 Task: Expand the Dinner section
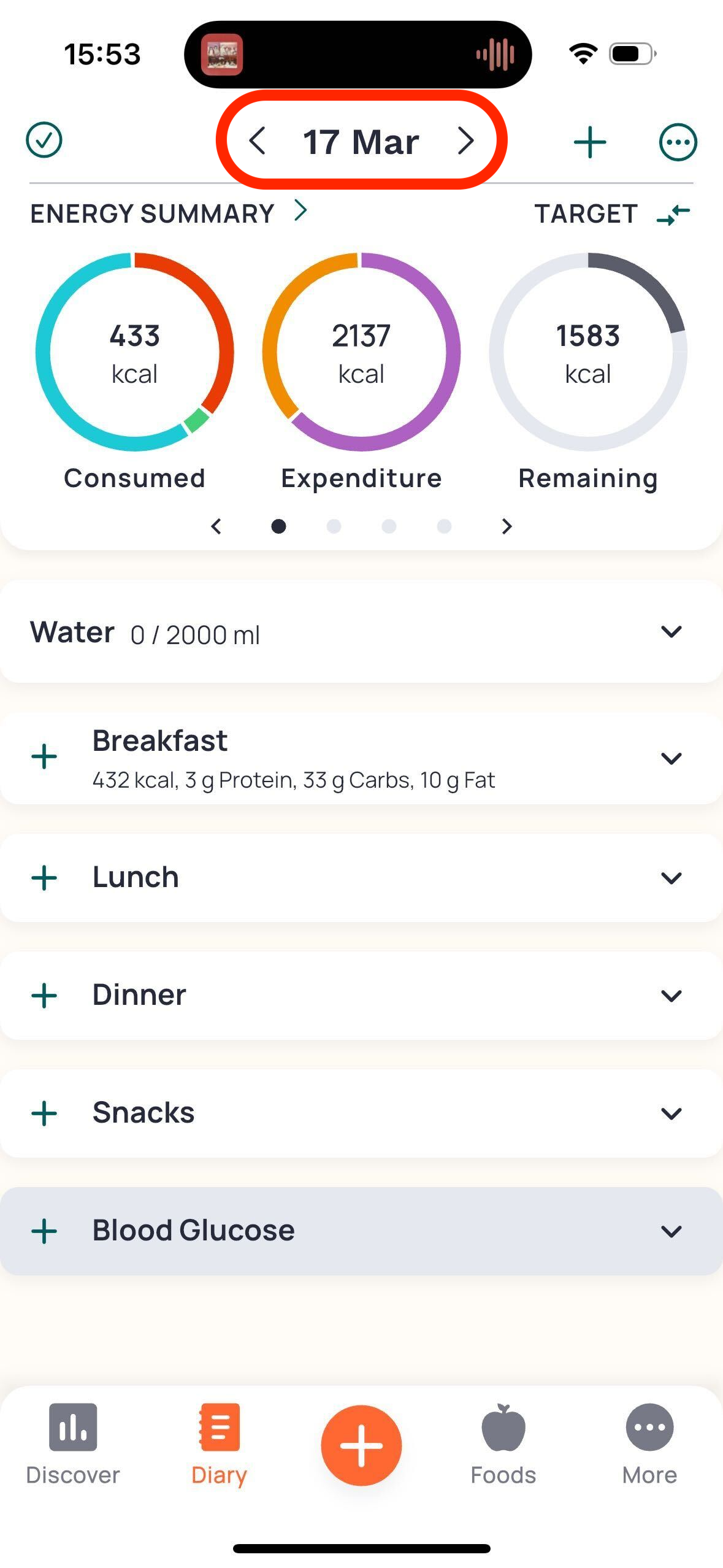click(671, 994)
